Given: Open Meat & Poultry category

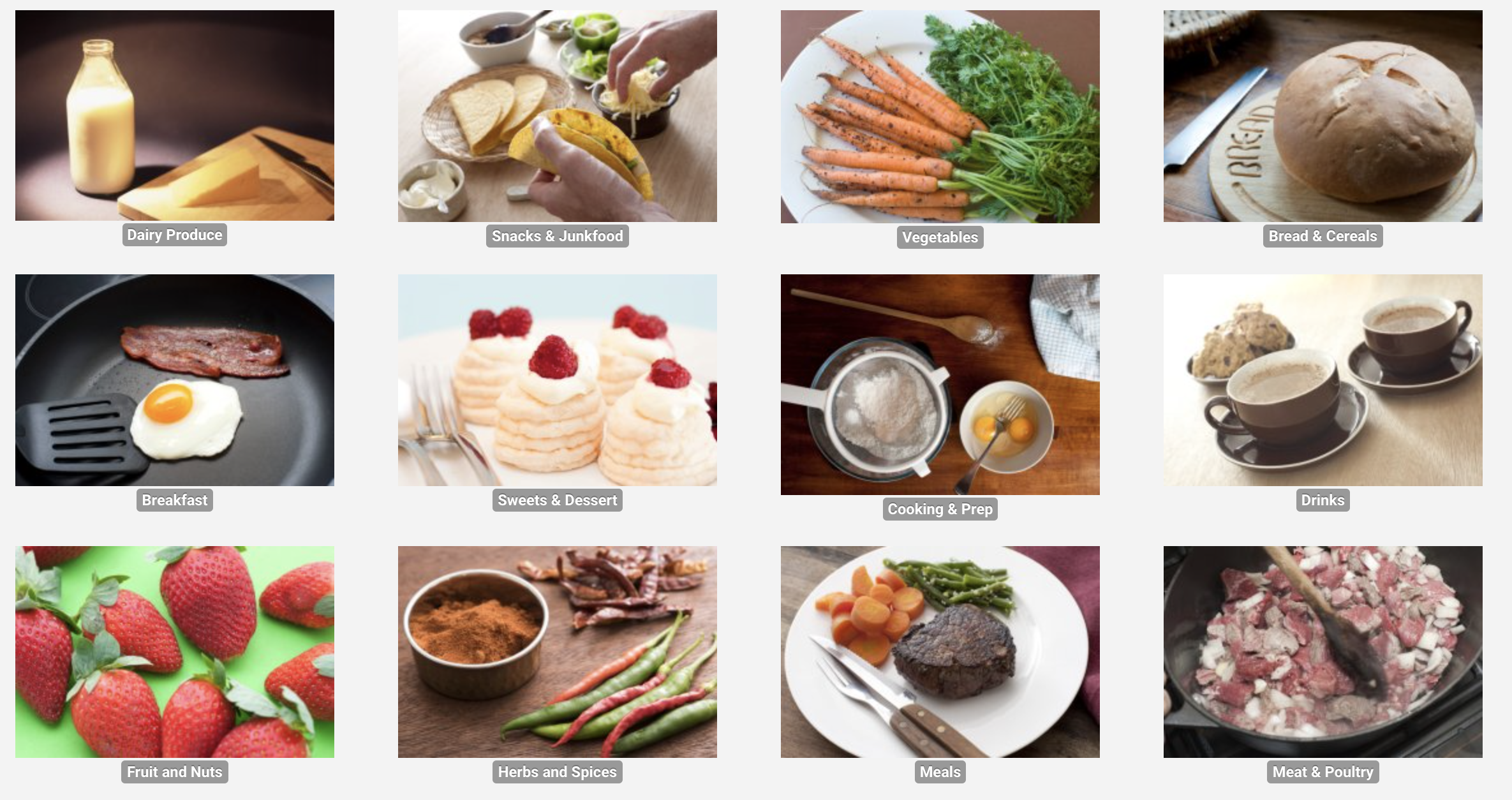Looking at the screenshot, I should pos(1323,651).
